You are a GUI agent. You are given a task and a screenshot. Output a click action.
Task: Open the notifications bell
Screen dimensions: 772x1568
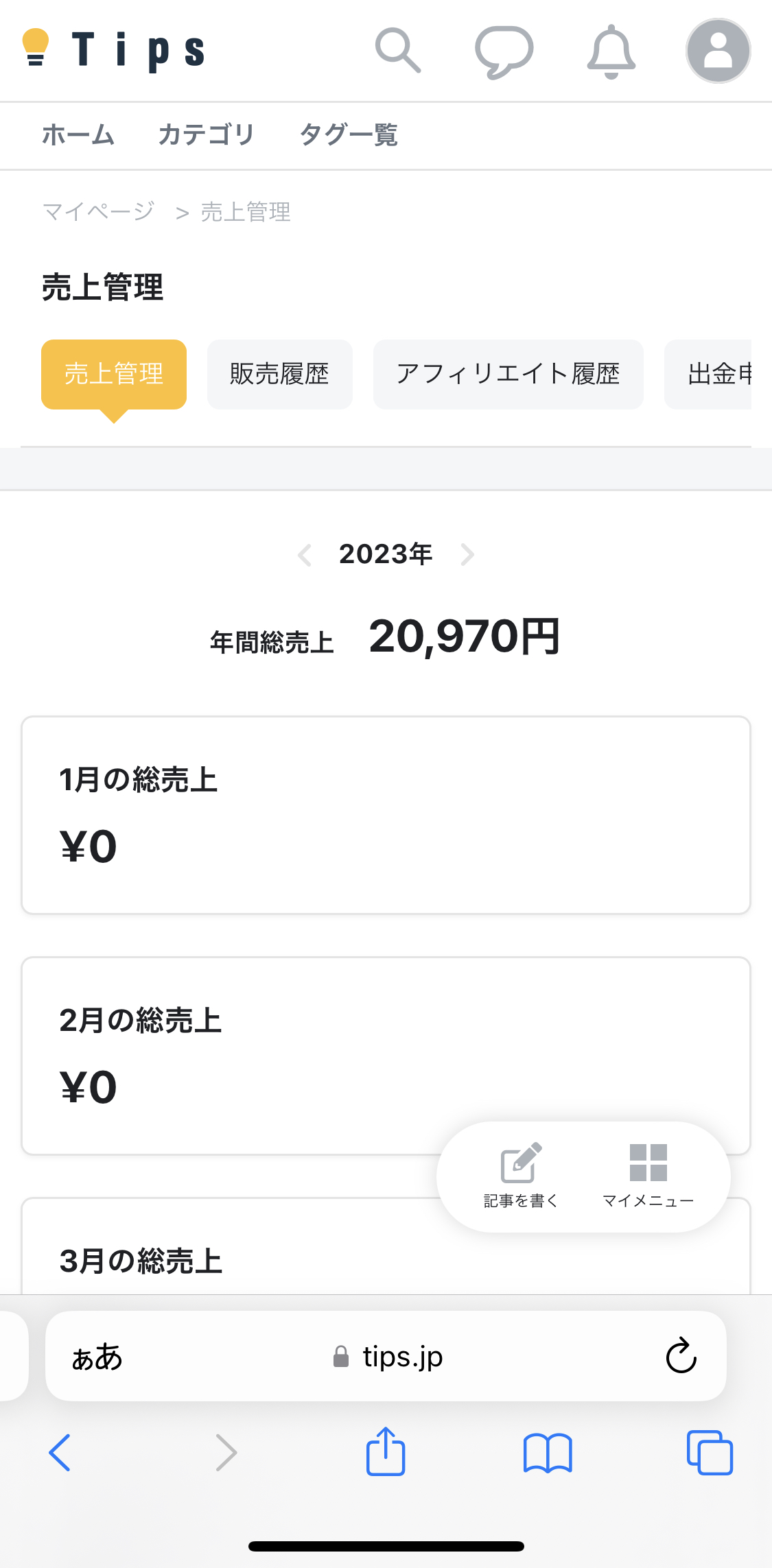pos(611,51)
